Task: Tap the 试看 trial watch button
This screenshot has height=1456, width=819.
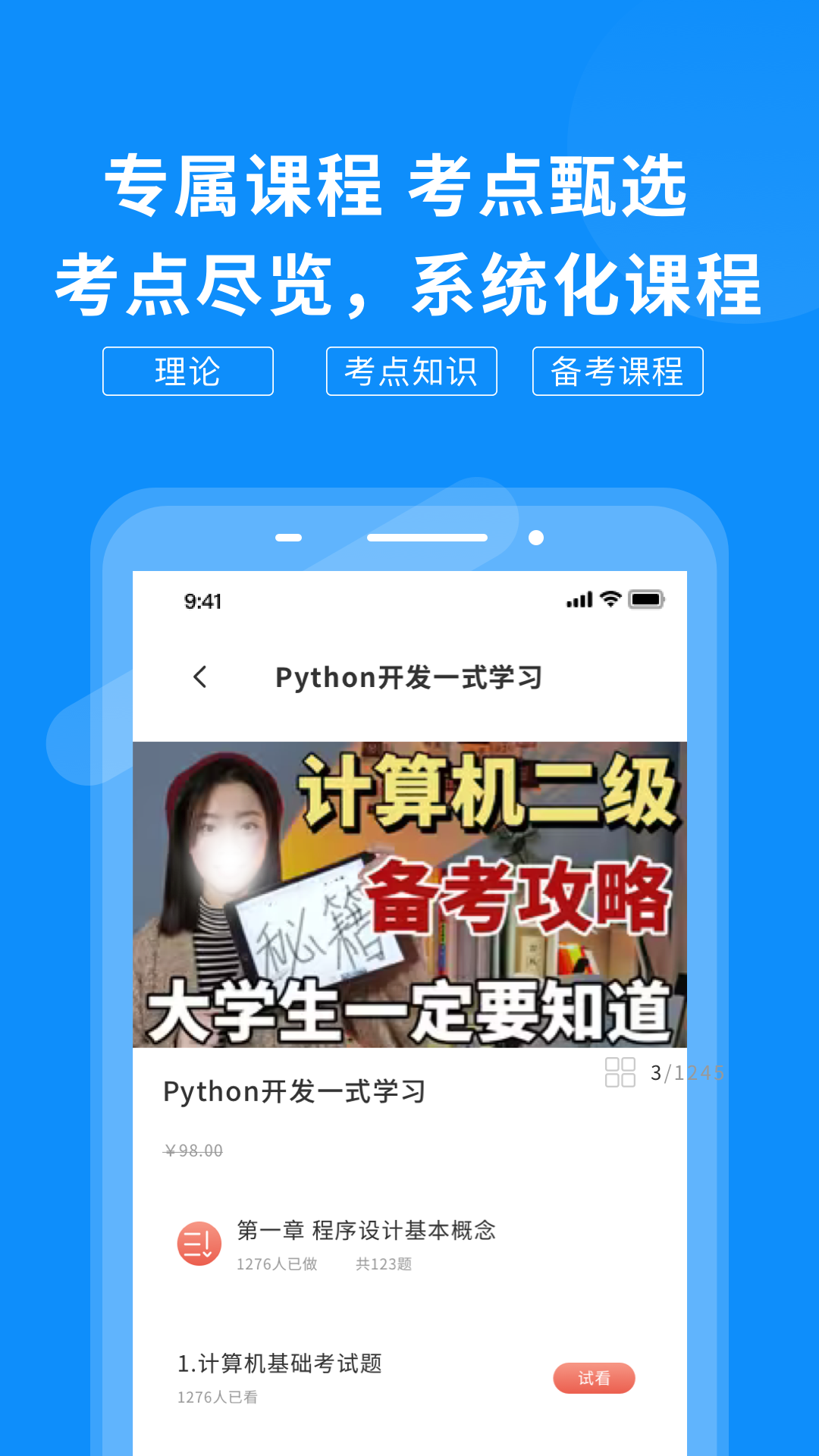Action: (x=595, y=1379)
